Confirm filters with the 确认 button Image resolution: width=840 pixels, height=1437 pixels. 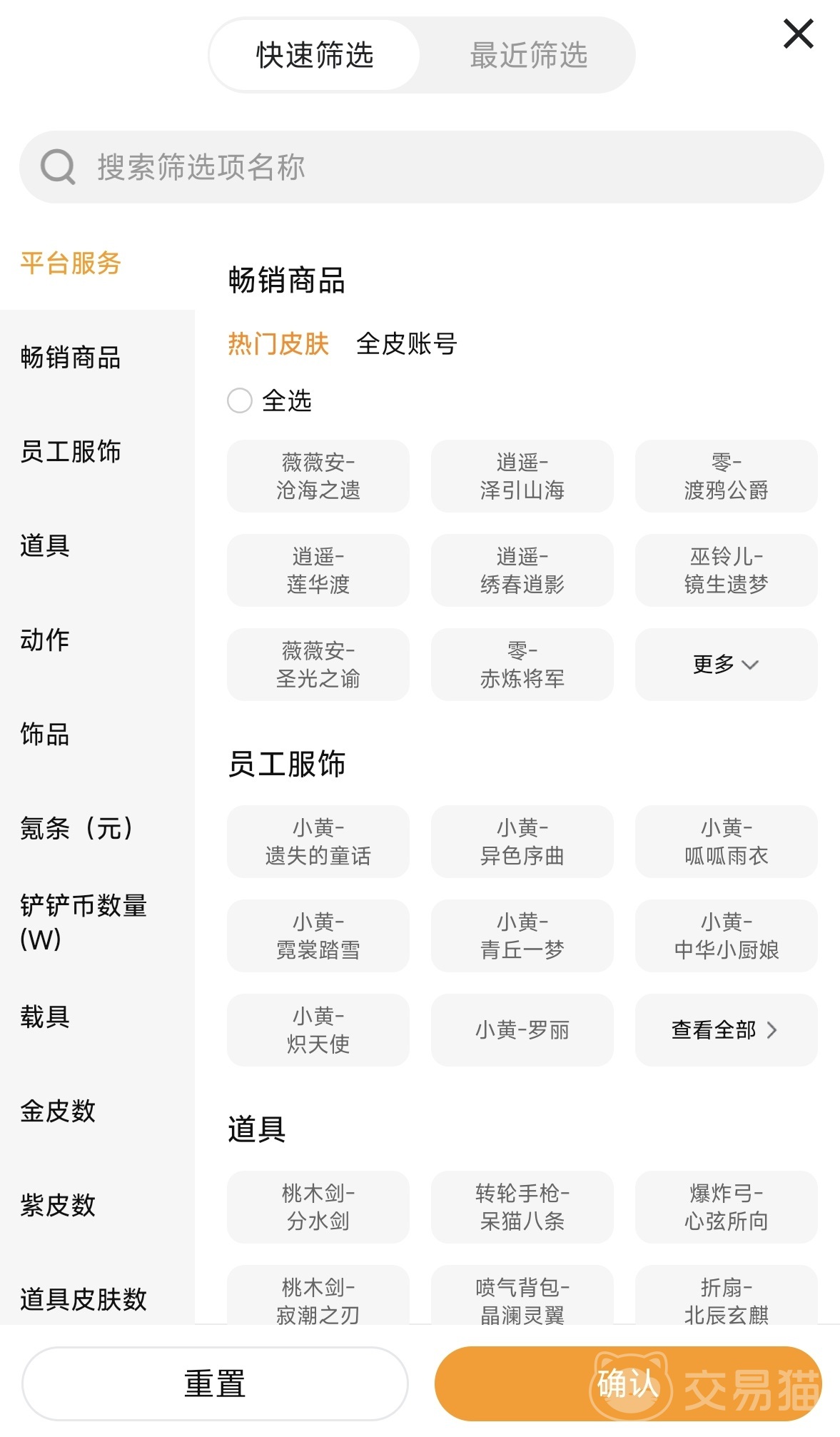coord(628,1383)
